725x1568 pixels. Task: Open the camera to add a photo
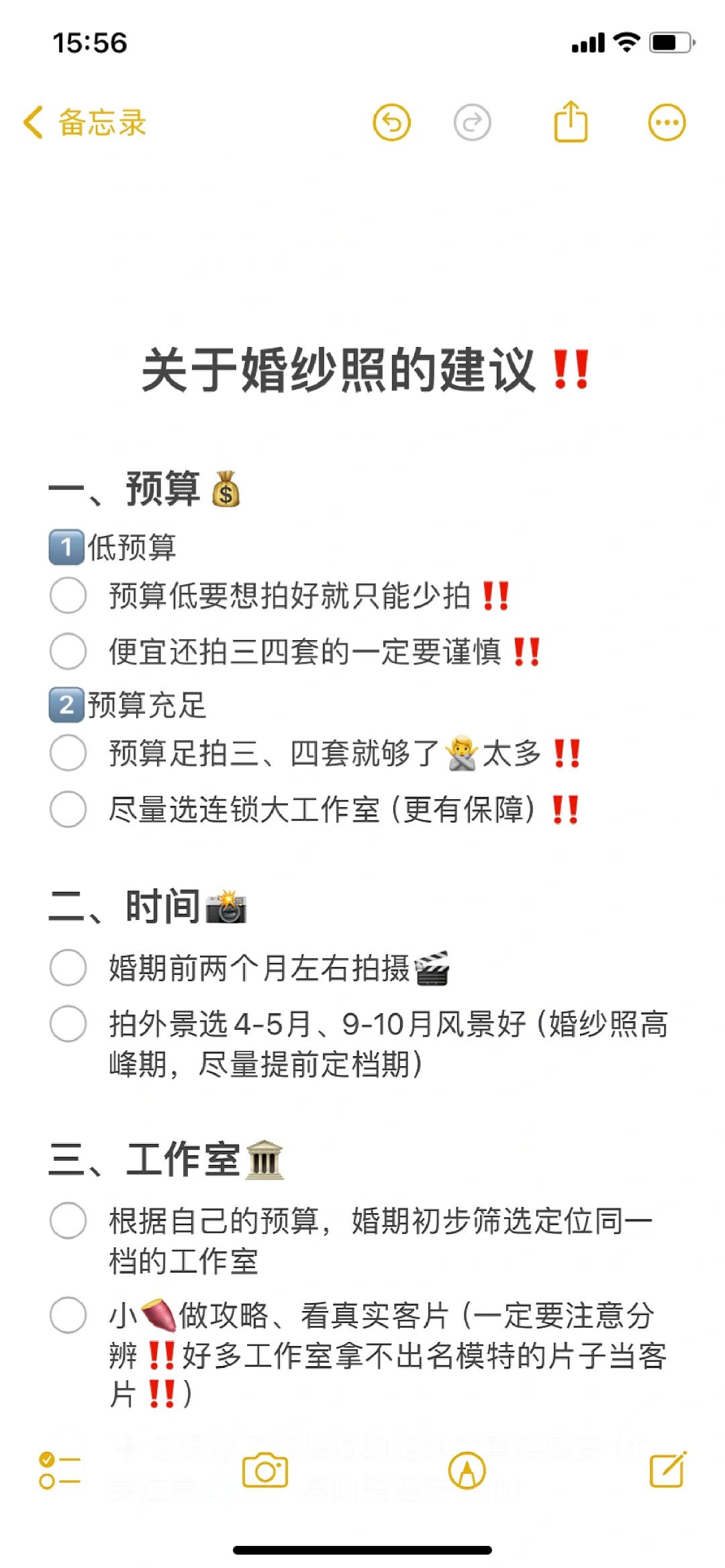click(264, 1471)
